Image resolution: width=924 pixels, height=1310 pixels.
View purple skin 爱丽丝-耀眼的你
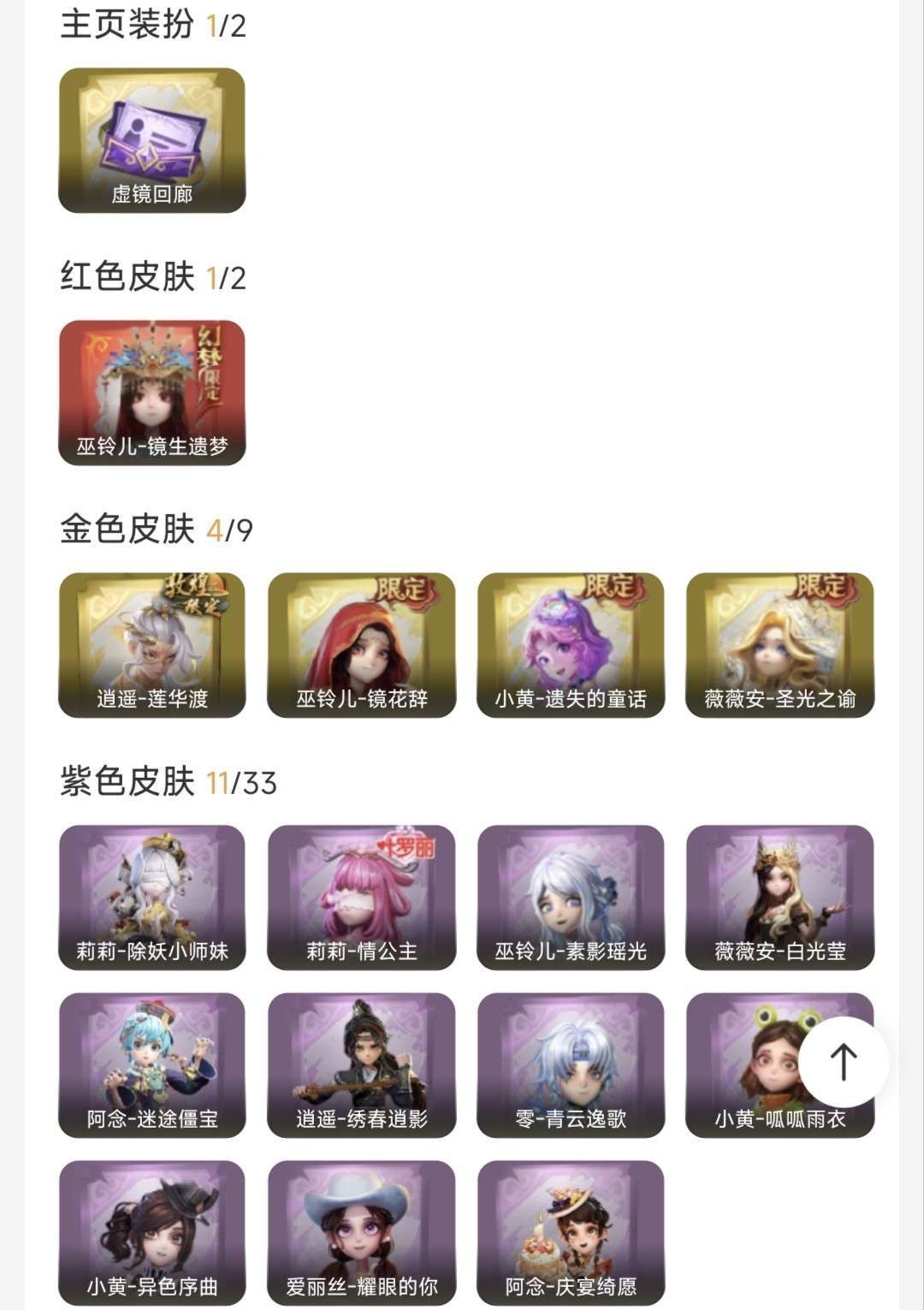coord(361,1232)
